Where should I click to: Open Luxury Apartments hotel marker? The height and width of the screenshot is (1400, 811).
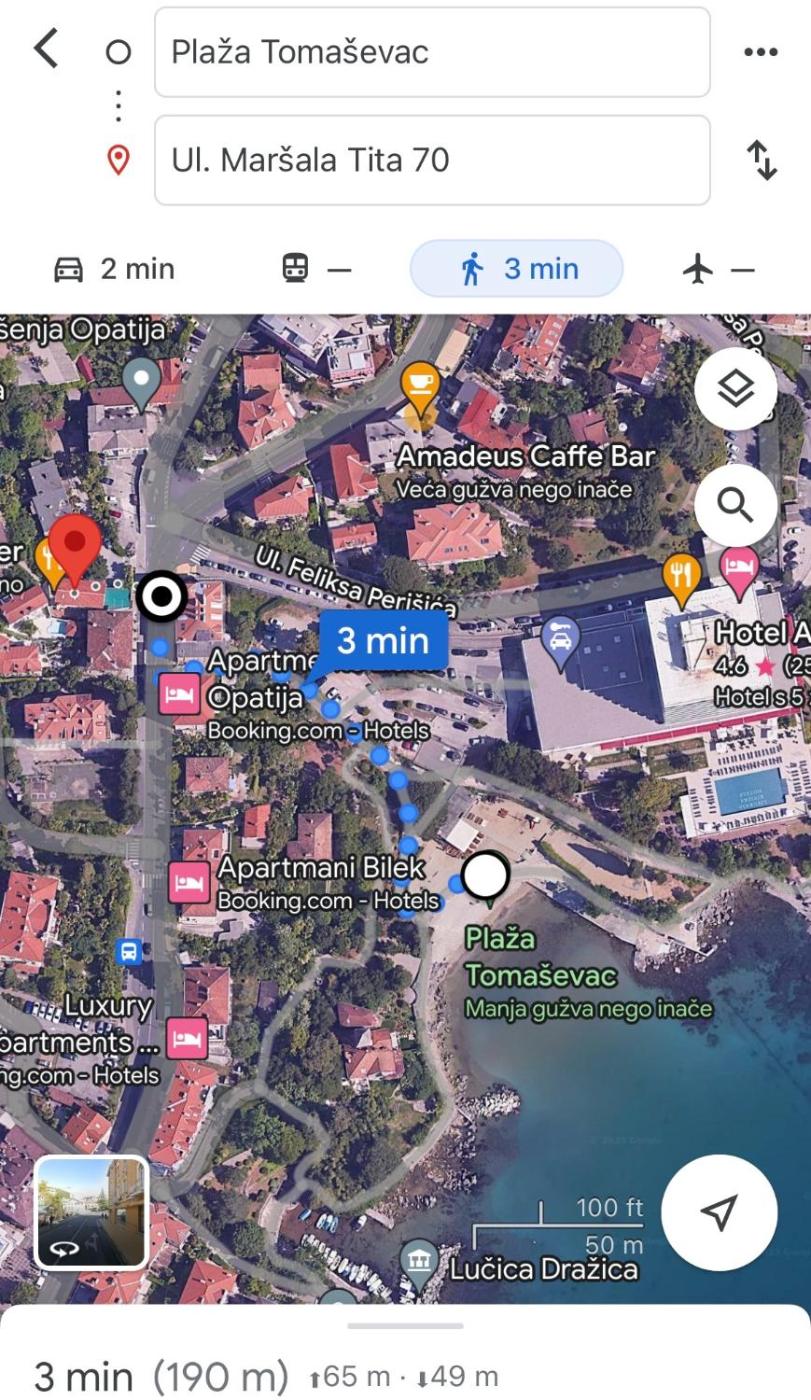click(186, 1037)
